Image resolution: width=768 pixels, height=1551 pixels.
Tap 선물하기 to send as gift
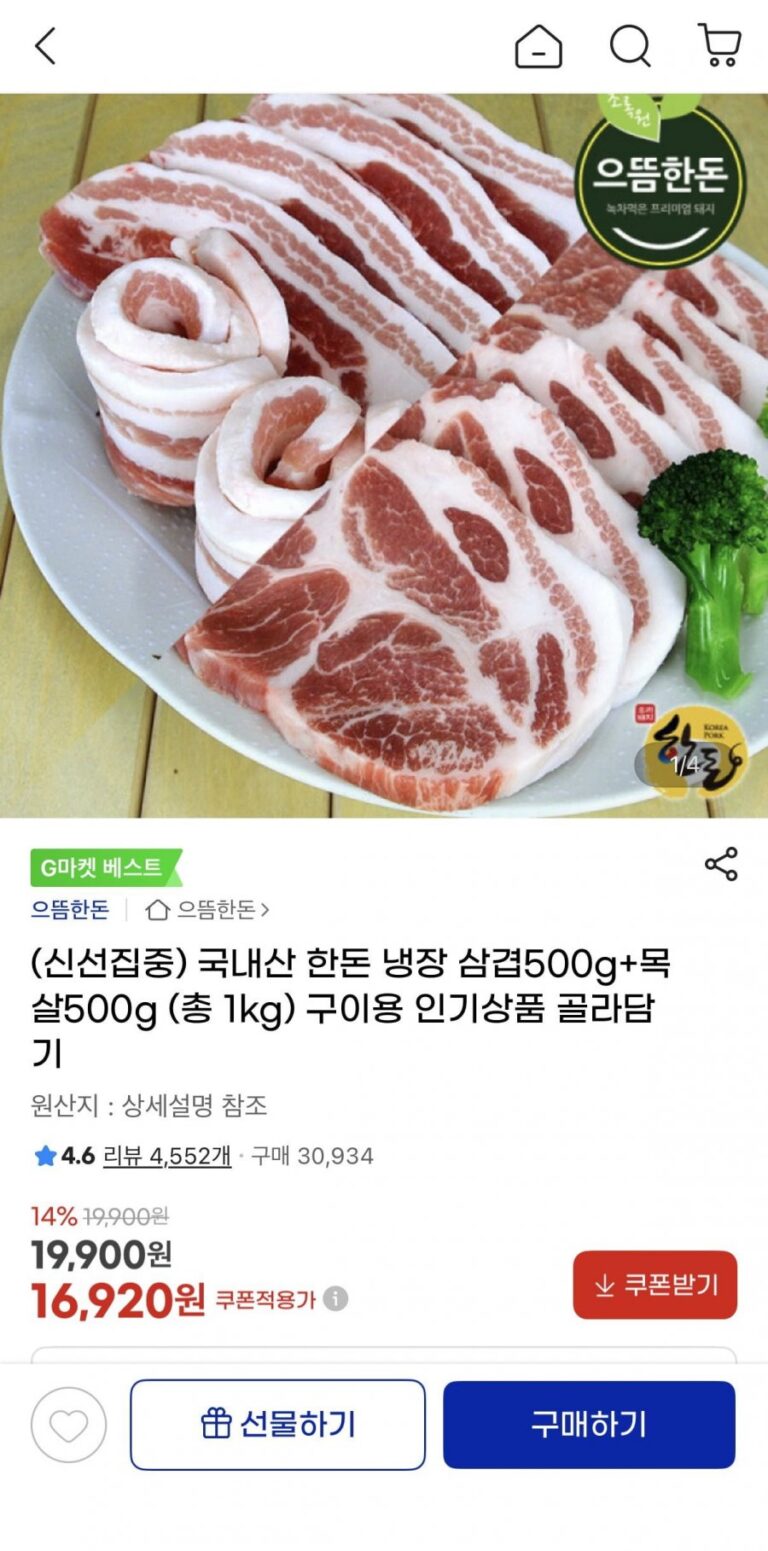point(278,1425)
